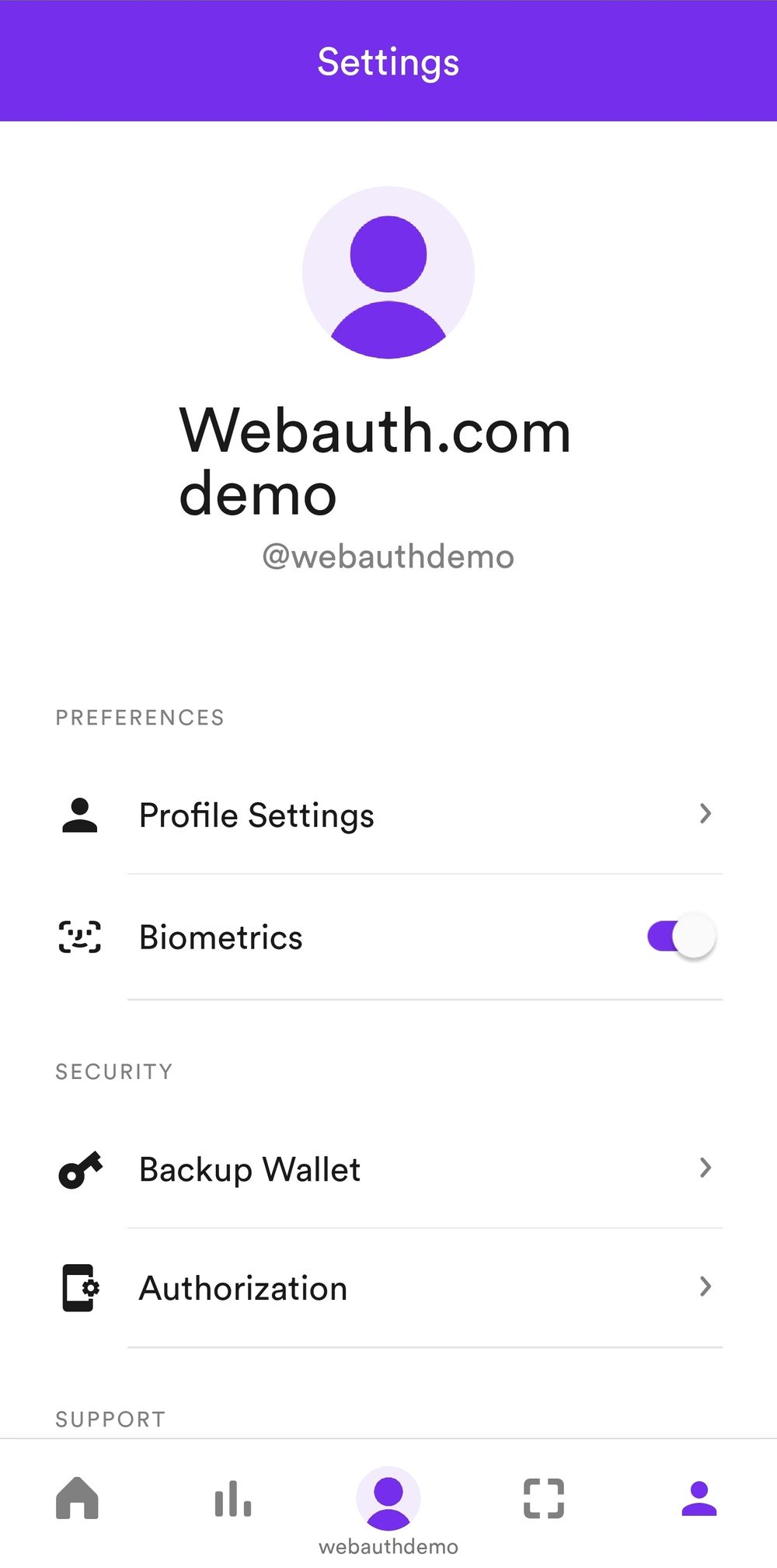Open the Settings screen title
The width and height of the screenshot is (777, 1568).
point(388,61)
